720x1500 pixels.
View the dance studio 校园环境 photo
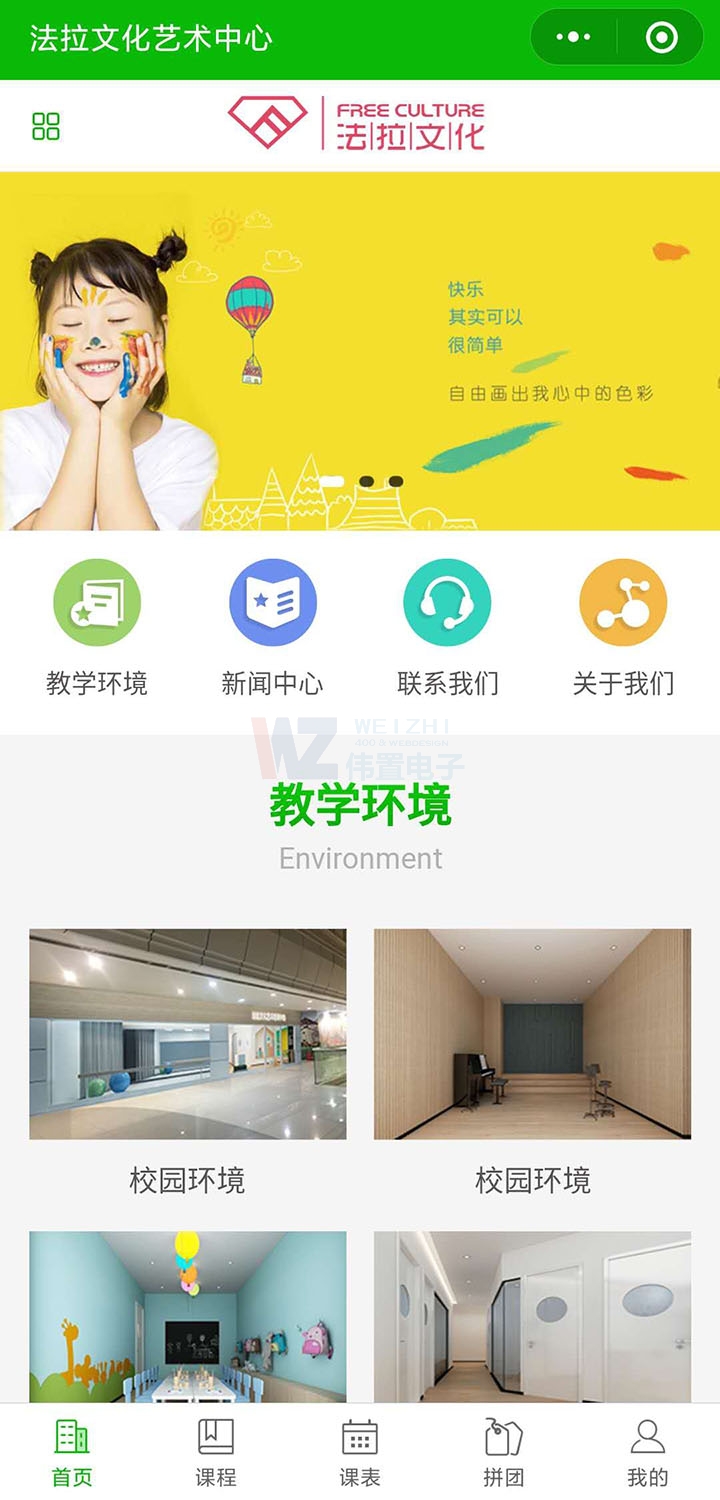click(188, 1034)
